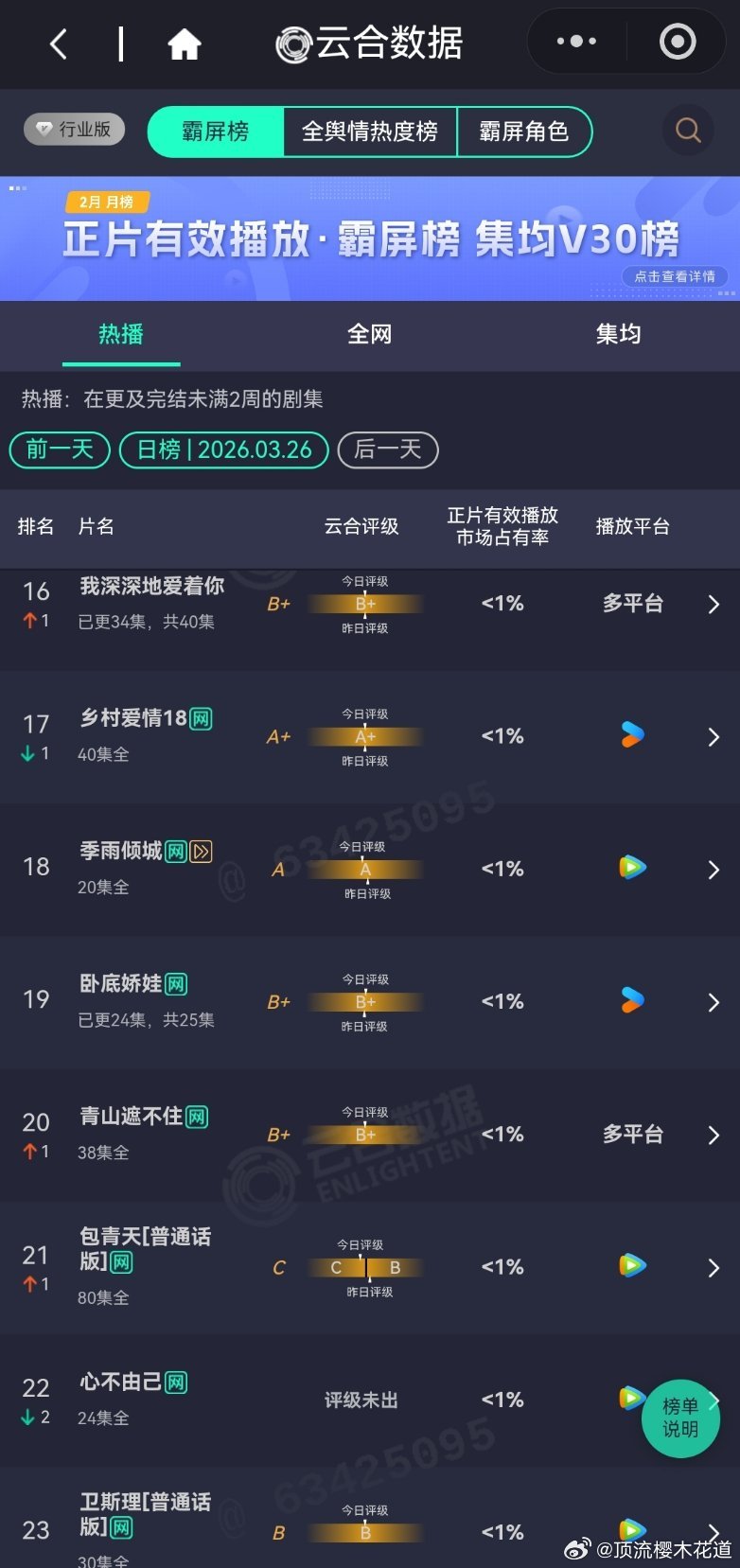Open search via the magnifier icon

pos(688,131)
